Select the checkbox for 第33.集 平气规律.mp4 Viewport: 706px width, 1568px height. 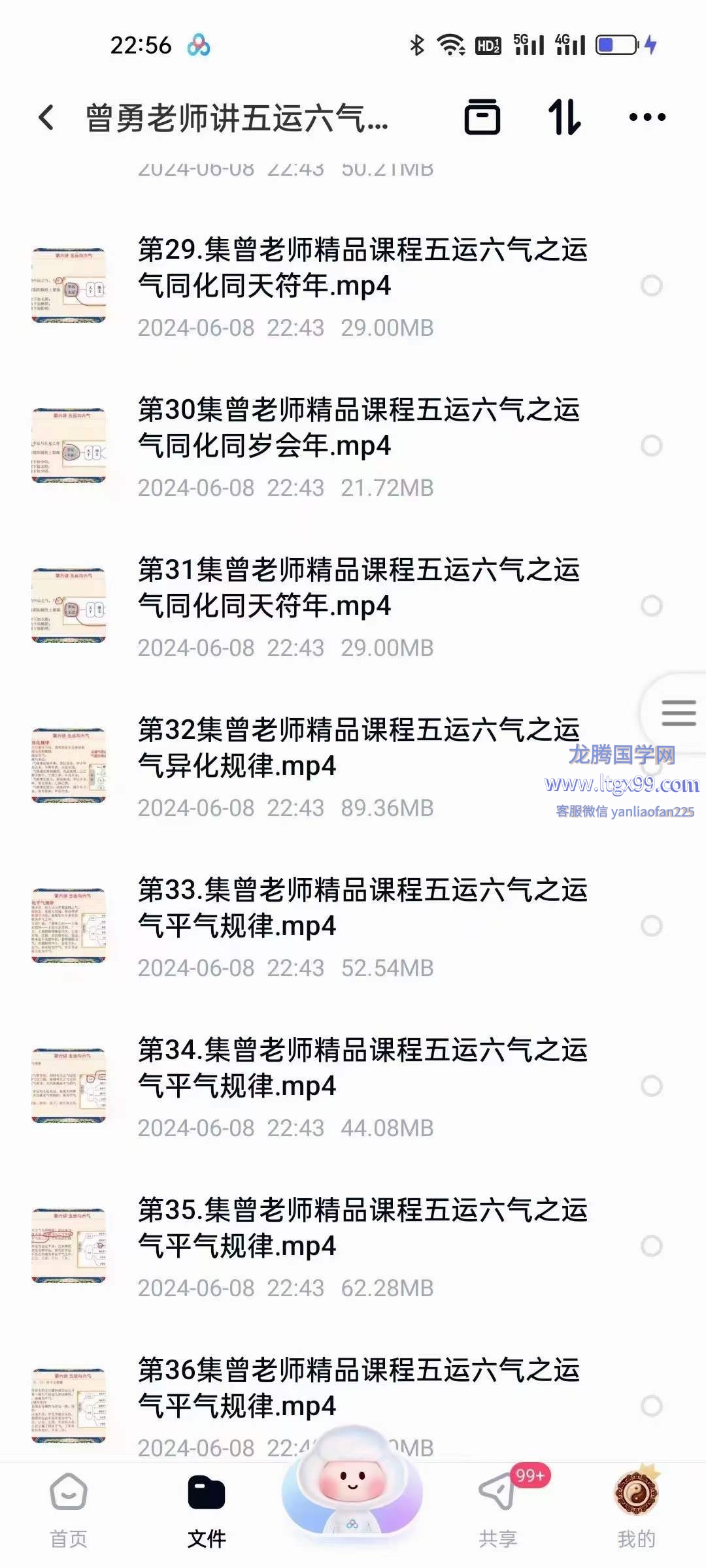651,926
